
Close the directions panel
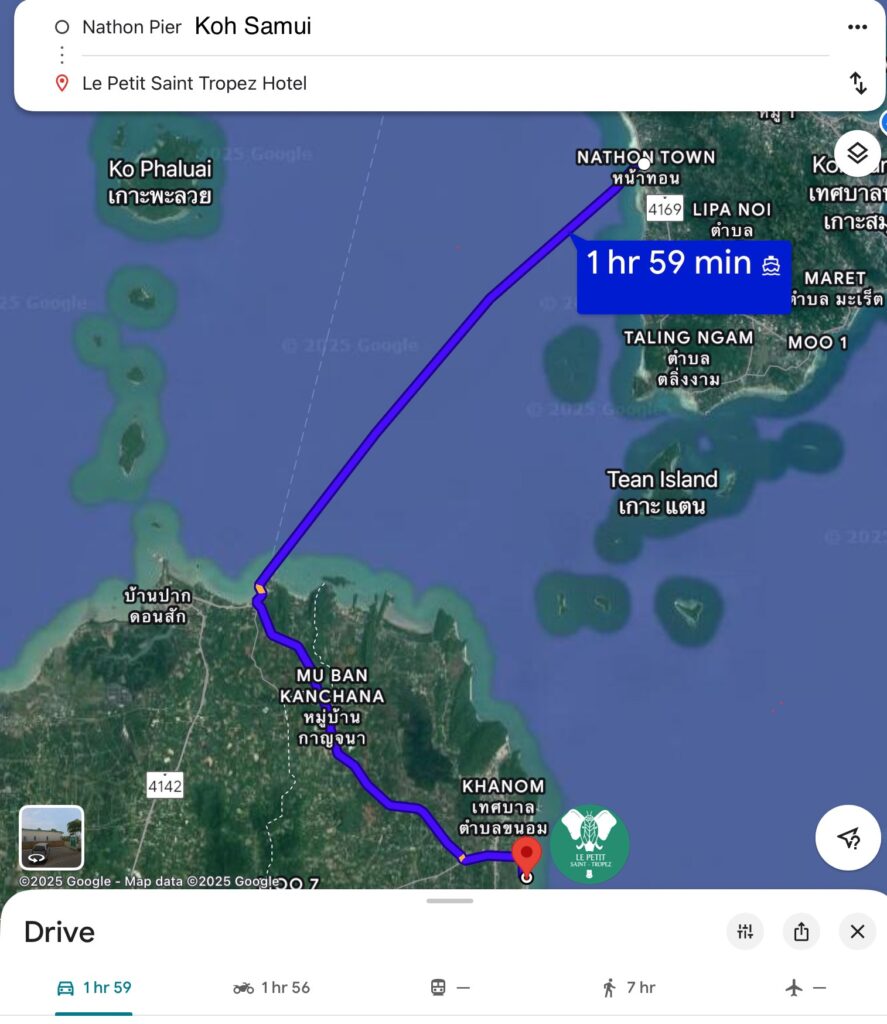(x=857, y=932)
